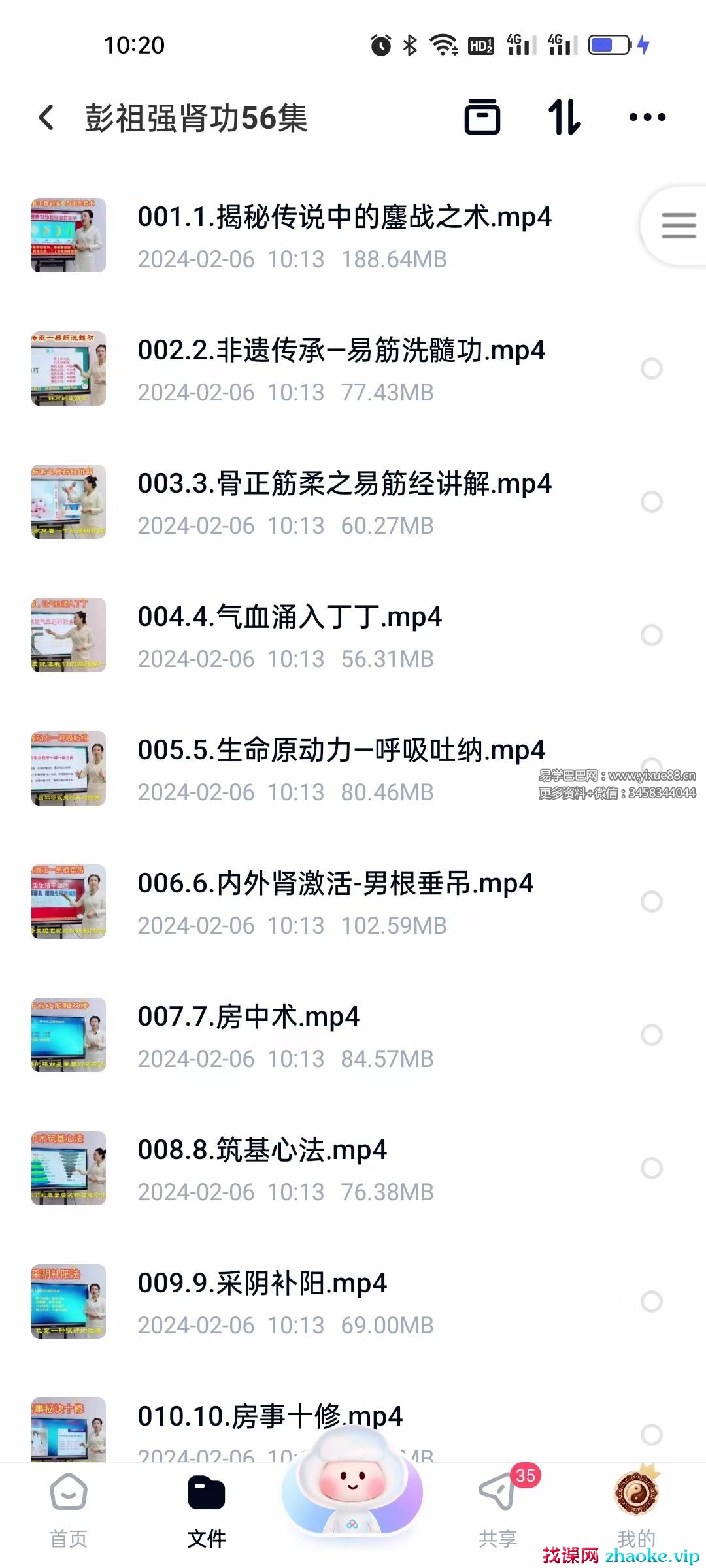The width and height of the screenshot is (706, 1568).
Task: Go to the 我的 tab
Action: click(x=636, y=1509)
